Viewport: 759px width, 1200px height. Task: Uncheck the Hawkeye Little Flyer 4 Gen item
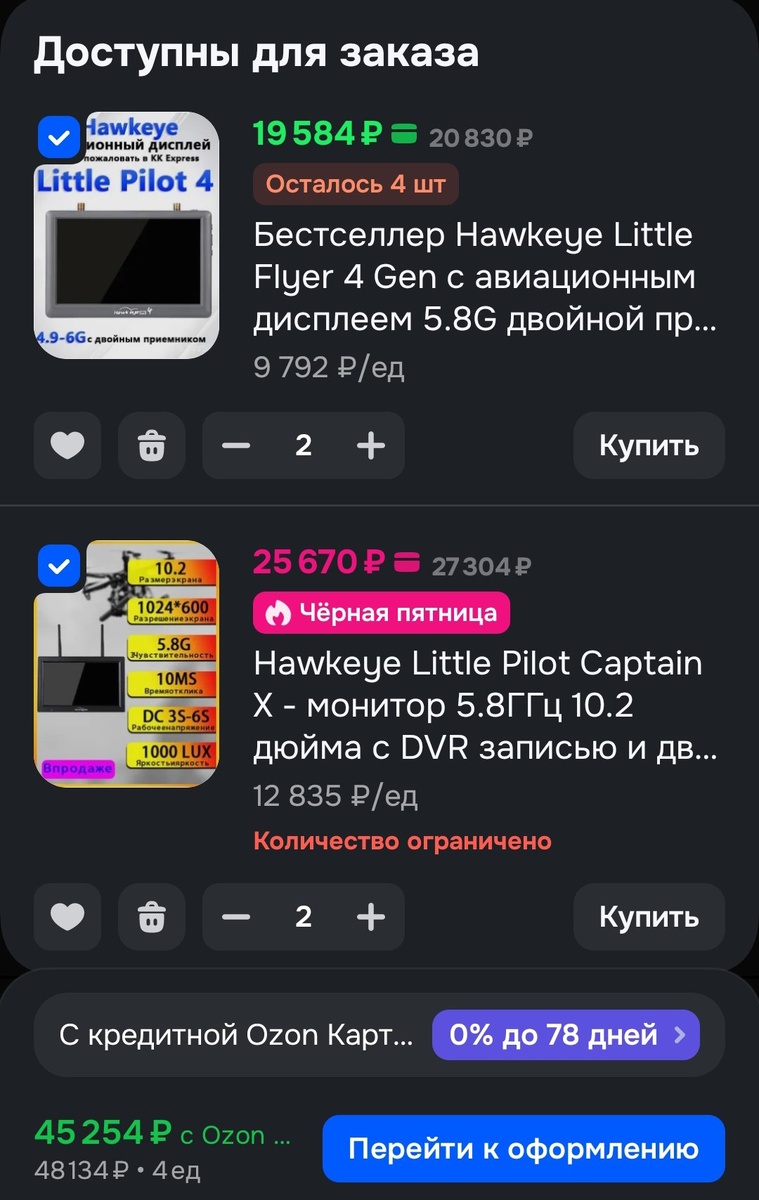pos(59,138)
